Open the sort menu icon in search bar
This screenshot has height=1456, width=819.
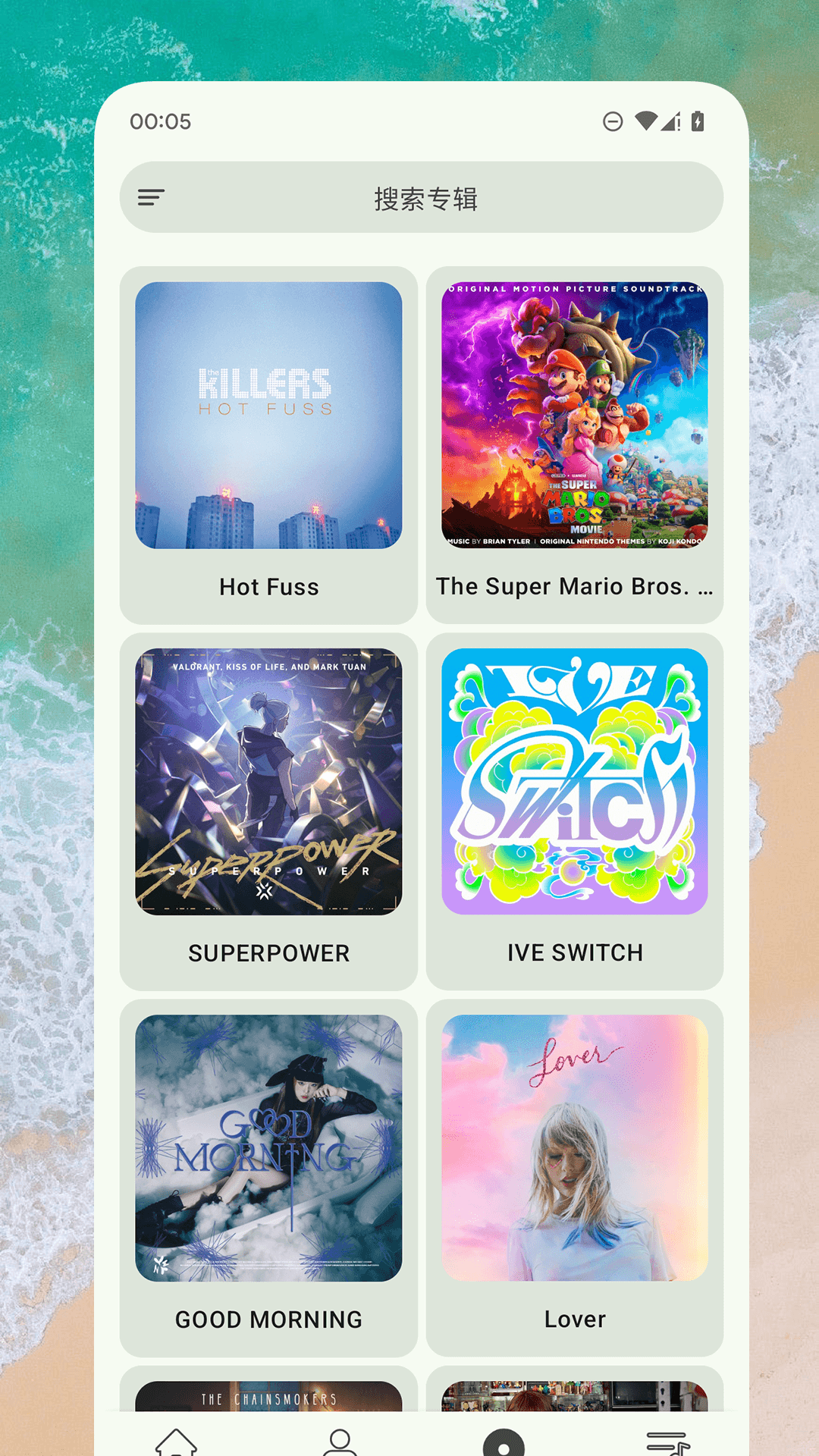click(x=151, y=198)
